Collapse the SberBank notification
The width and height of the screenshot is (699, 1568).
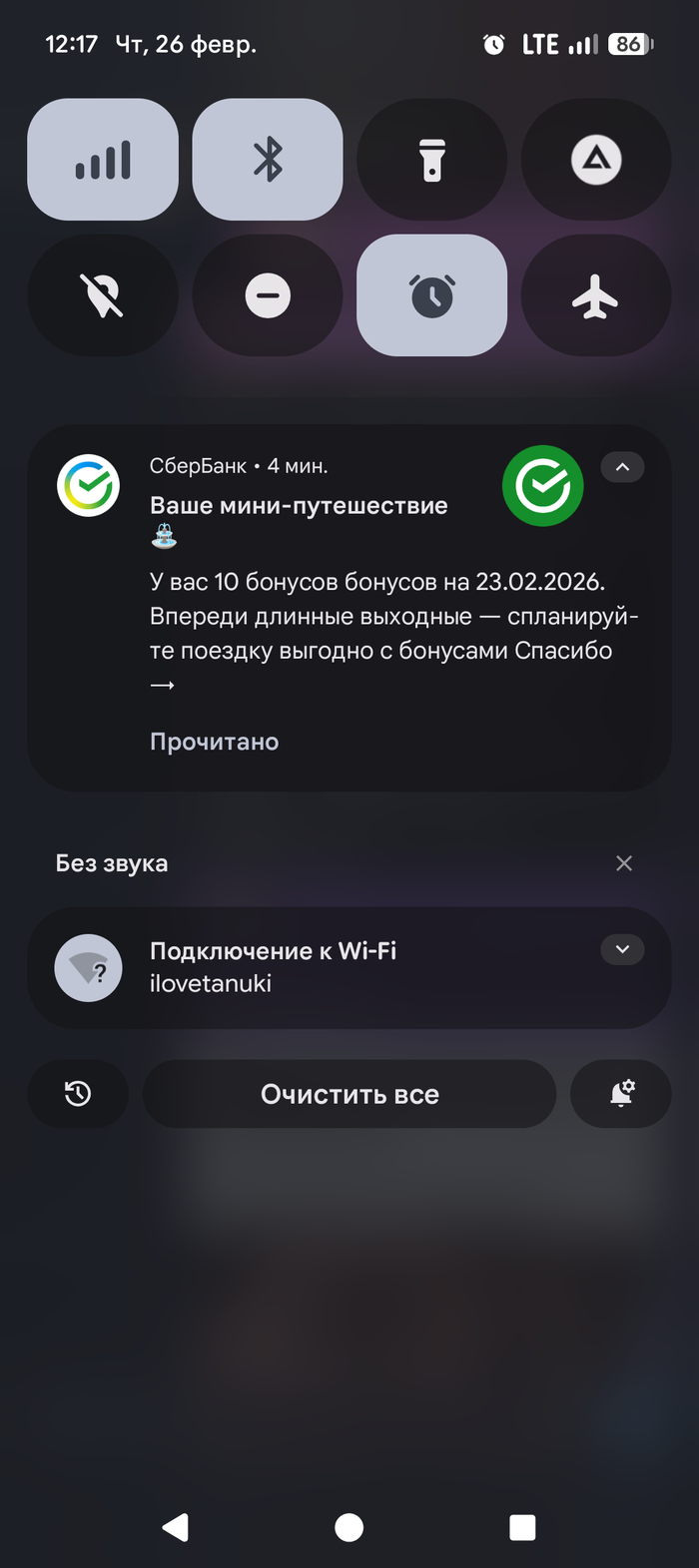622,467
